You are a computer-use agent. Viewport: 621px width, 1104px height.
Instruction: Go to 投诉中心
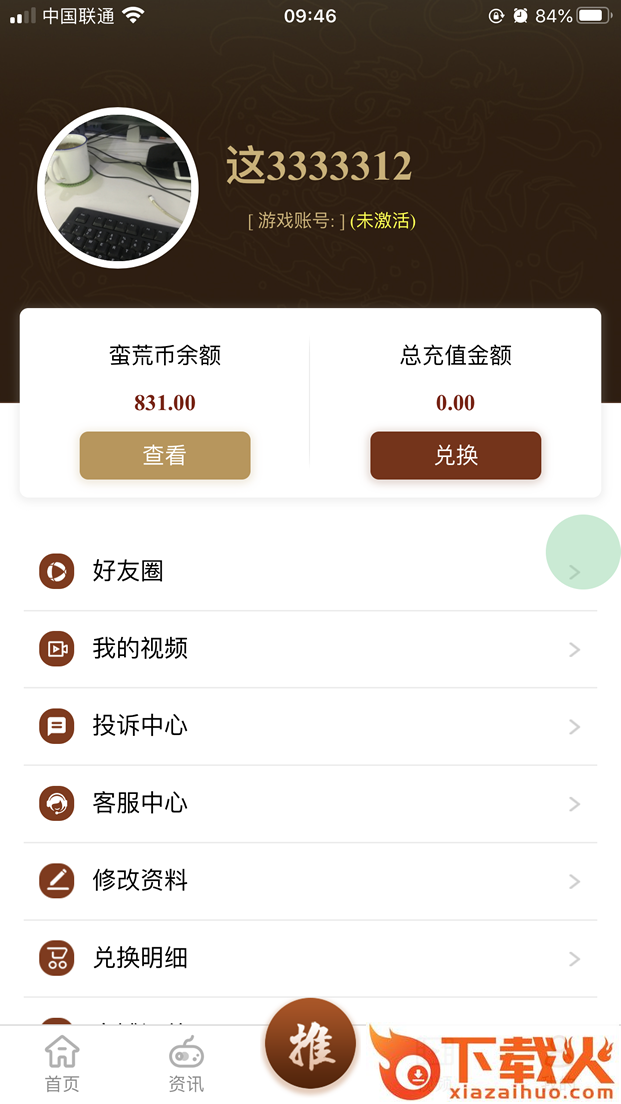coord(310,726)
